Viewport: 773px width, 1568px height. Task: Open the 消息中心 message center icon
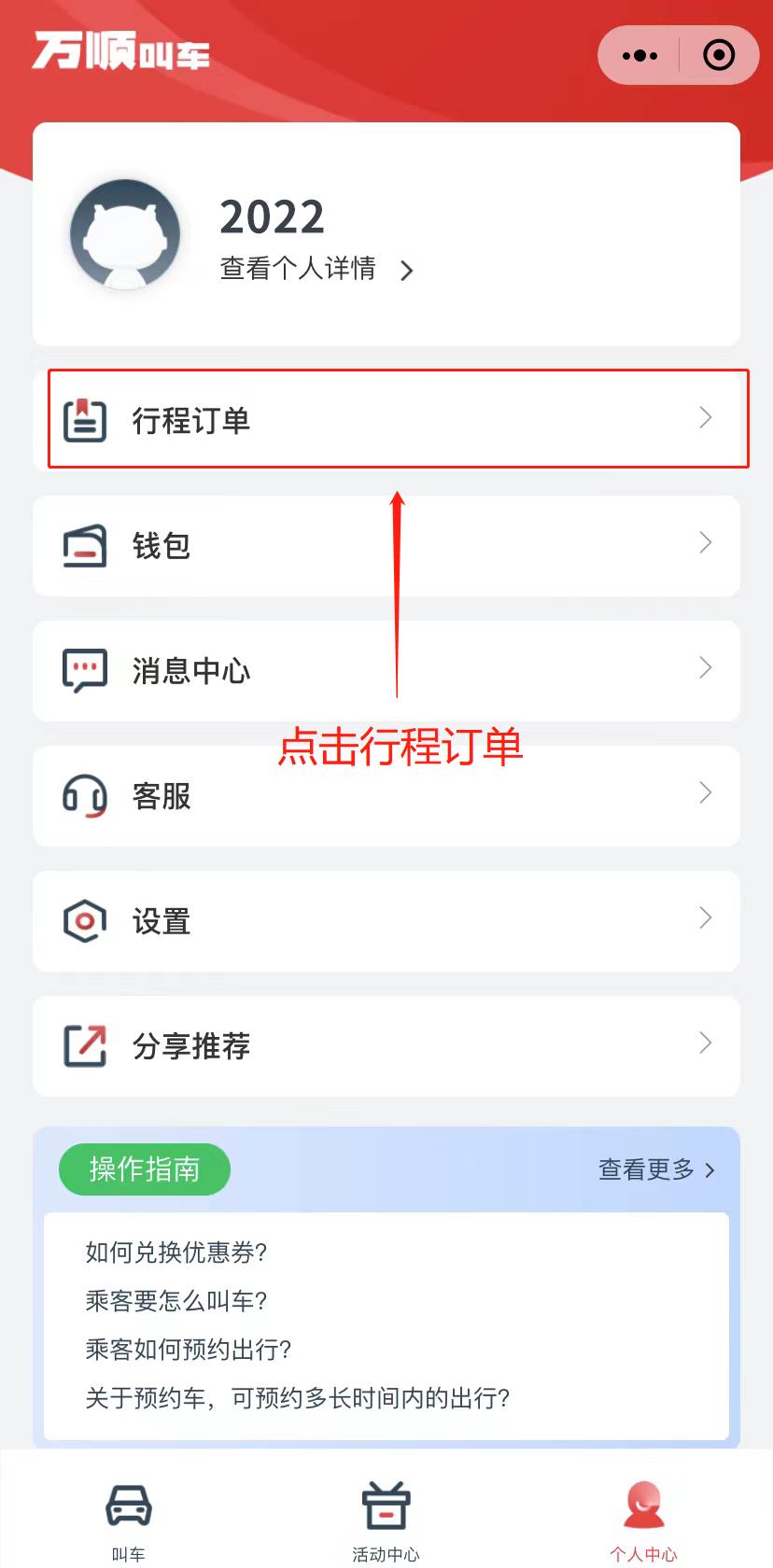tap(85, 670)
